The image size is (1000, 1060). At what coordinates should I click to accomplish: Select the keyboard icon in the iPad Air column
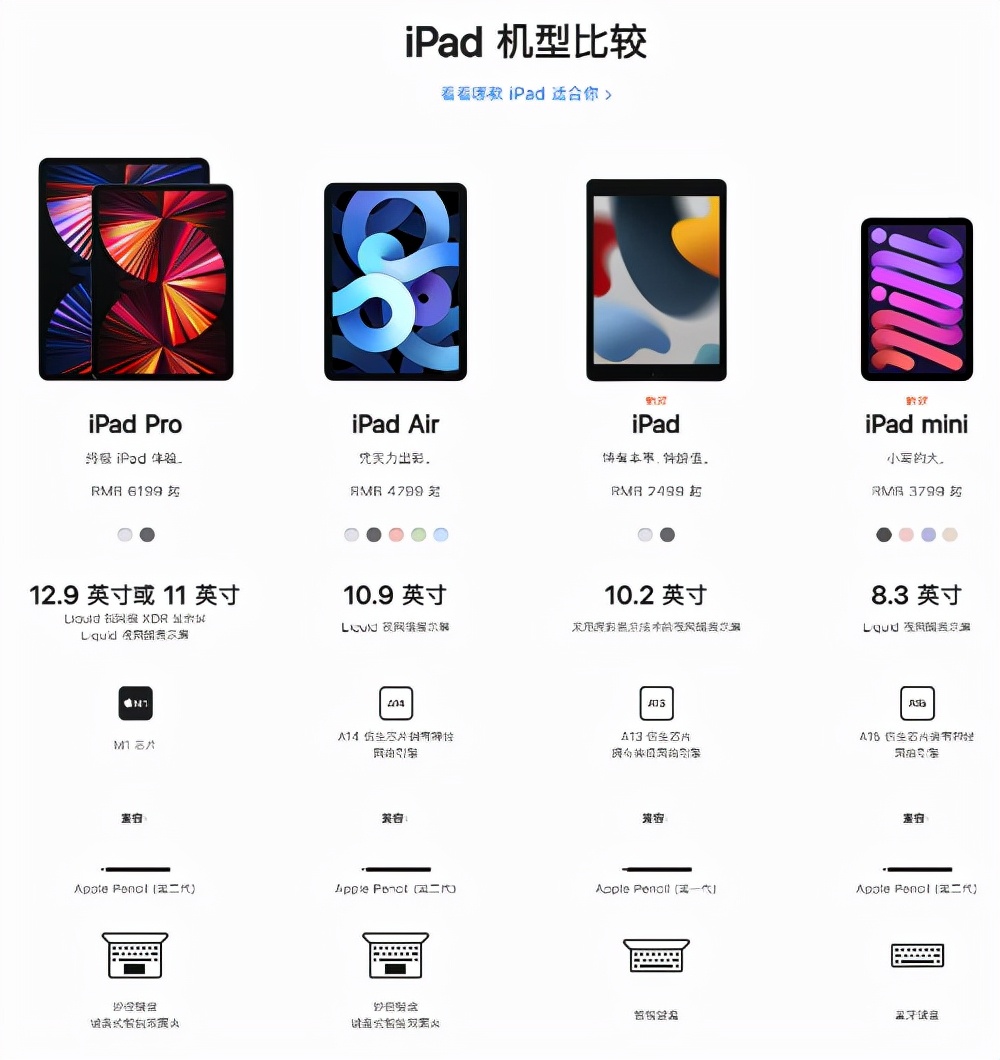[396, 956]
